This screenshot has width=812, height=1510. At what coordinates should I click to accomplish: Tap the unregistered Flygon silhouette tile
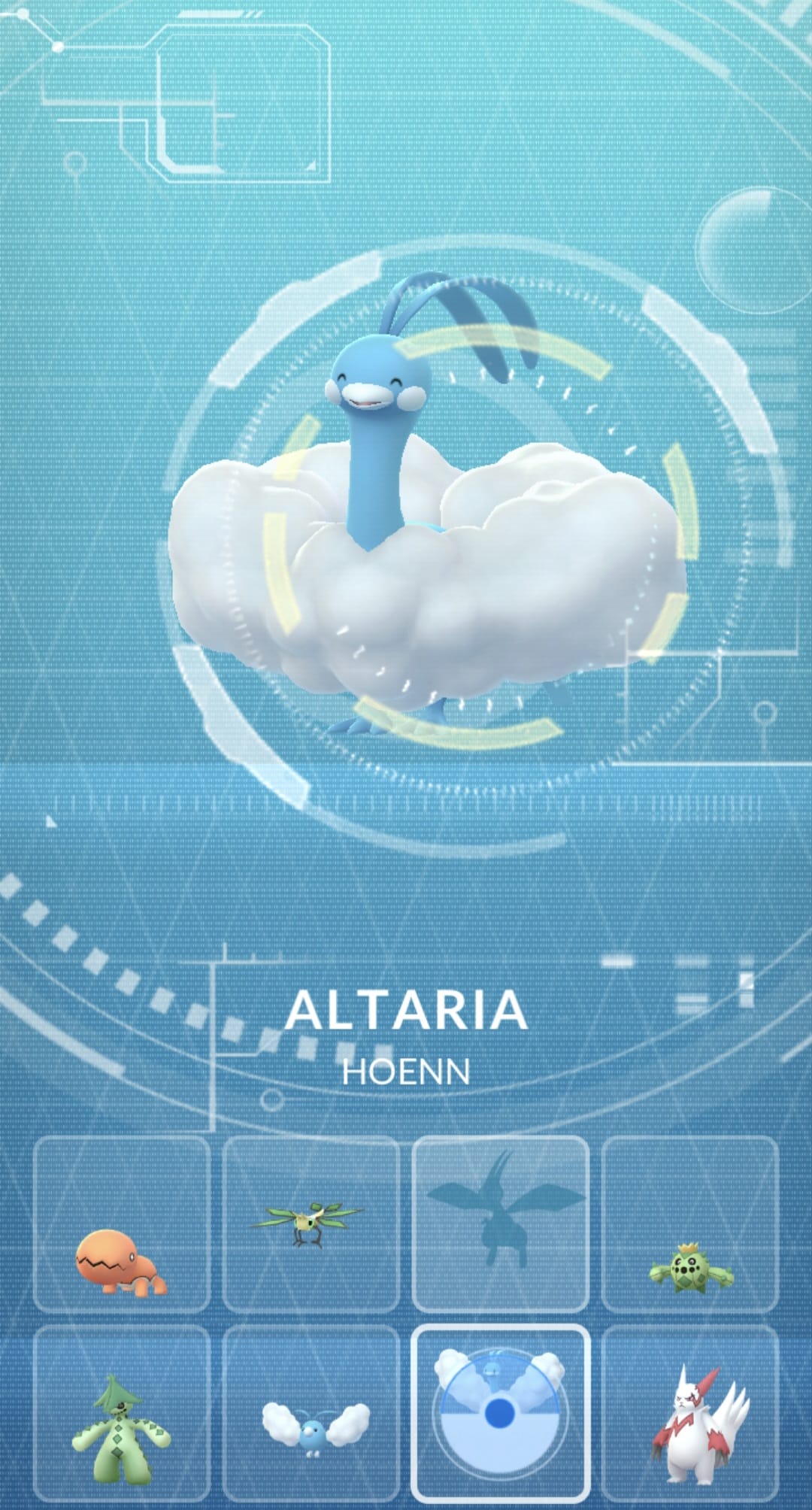coord(500,1226)
